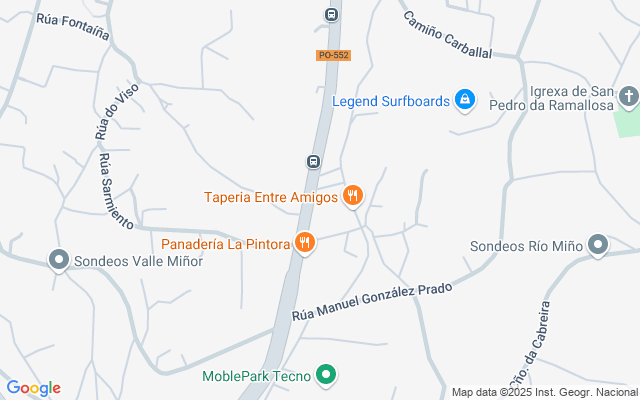Open the Sondeos Valle Miñor place pin
Screen dimensions: 640x400
[x=59, y=260]
